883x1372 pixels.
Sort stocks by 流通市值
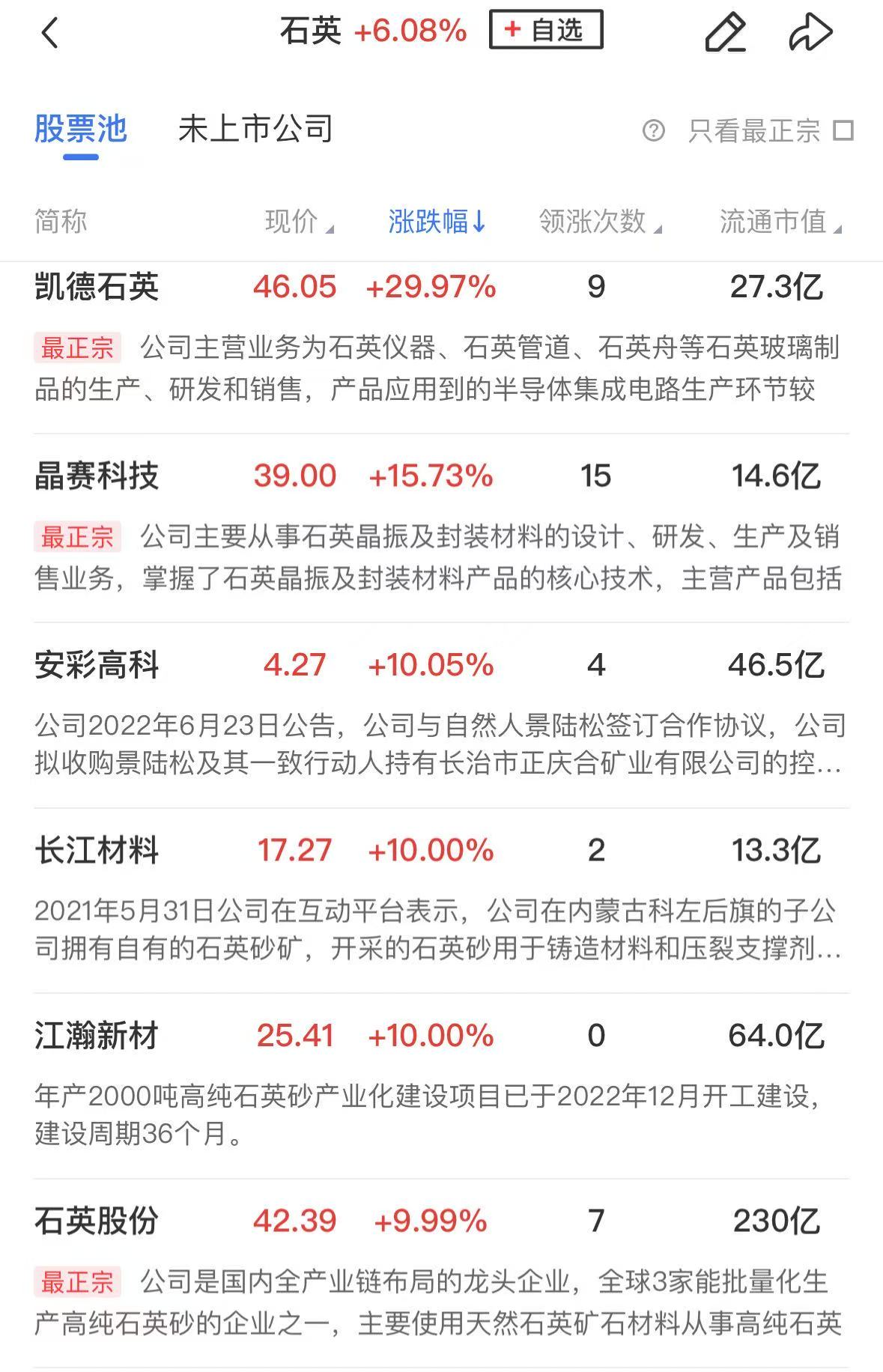point(779,222)
